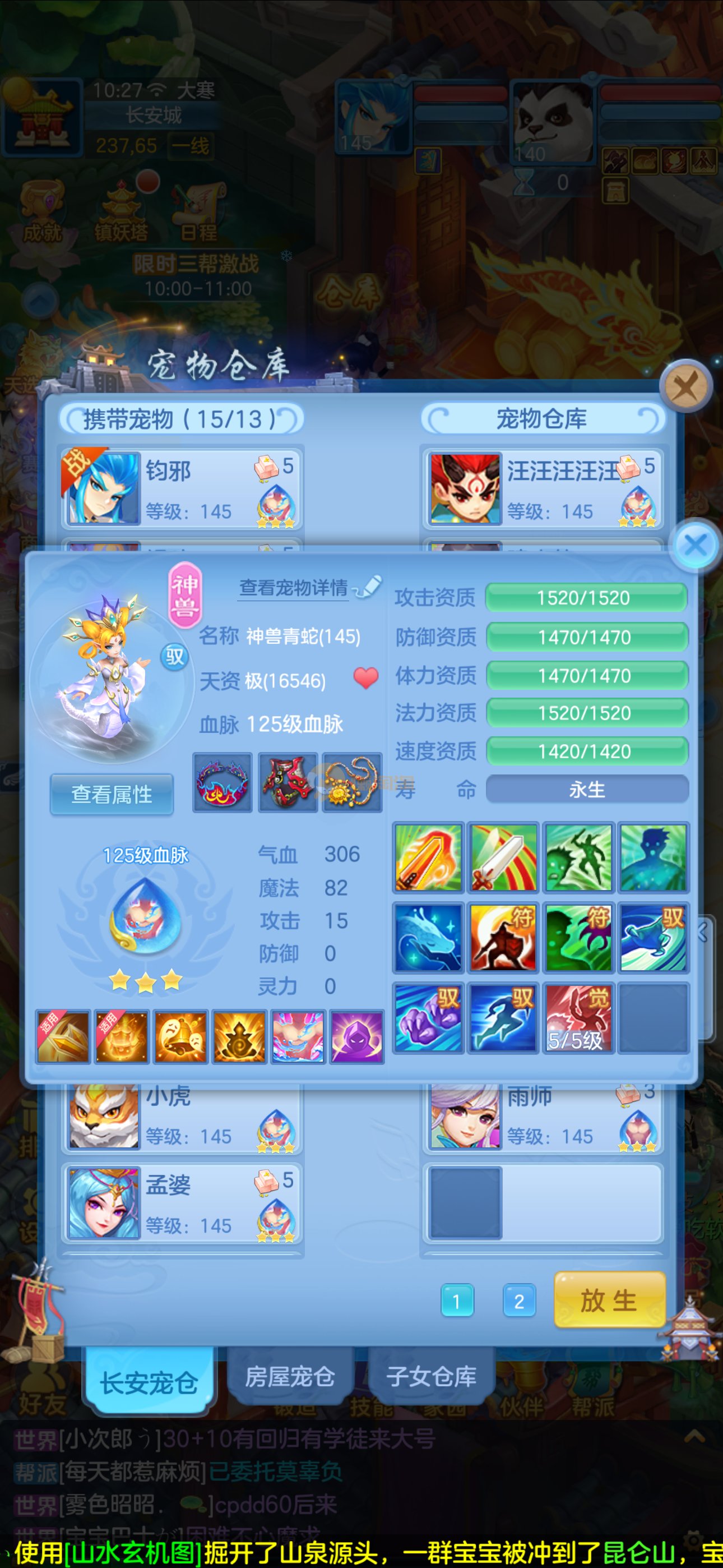Viewport: 723px width, 1568px height.
Task: Switch to the 长安宠仓 tab
Action: click(149, 1383)
